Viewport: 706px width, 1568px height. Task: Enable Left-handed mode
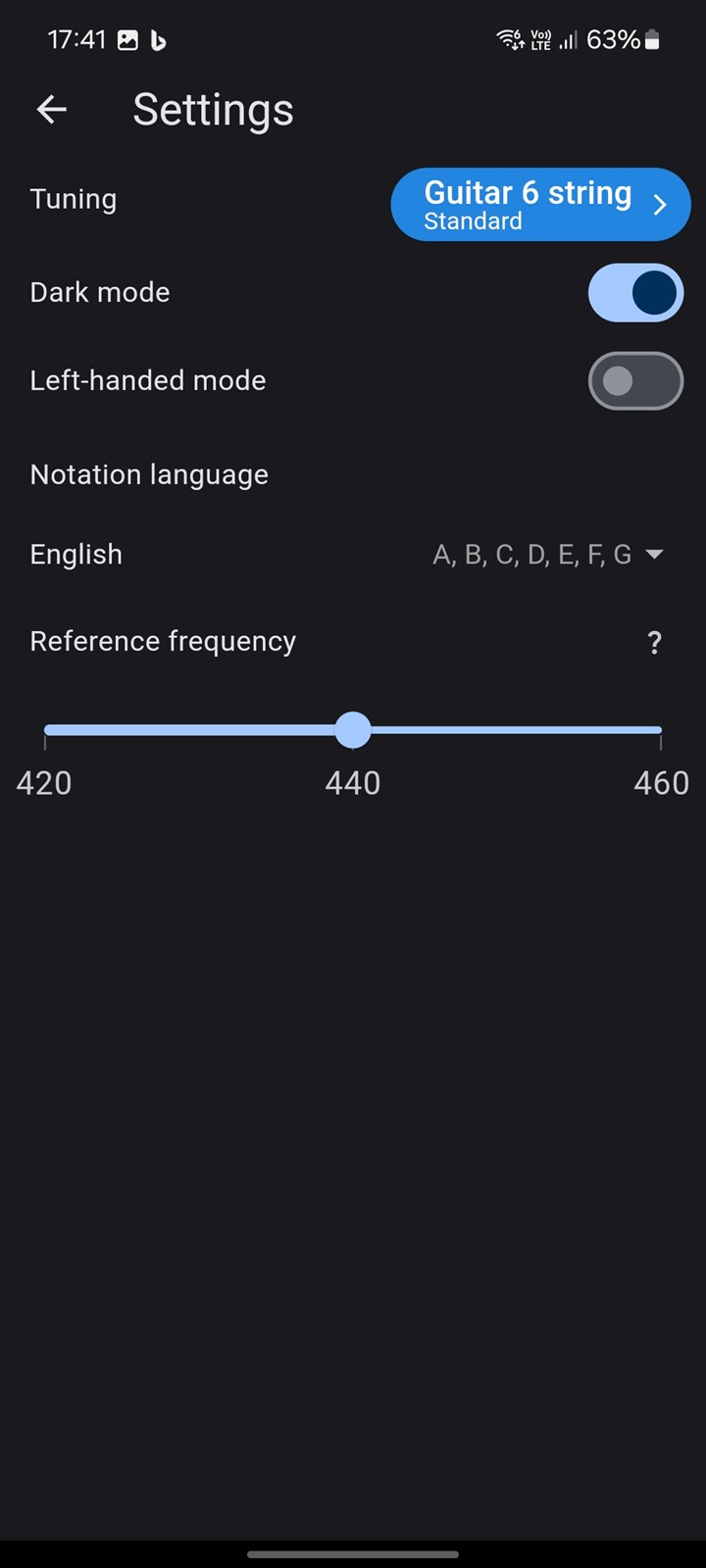click(635, 381)
